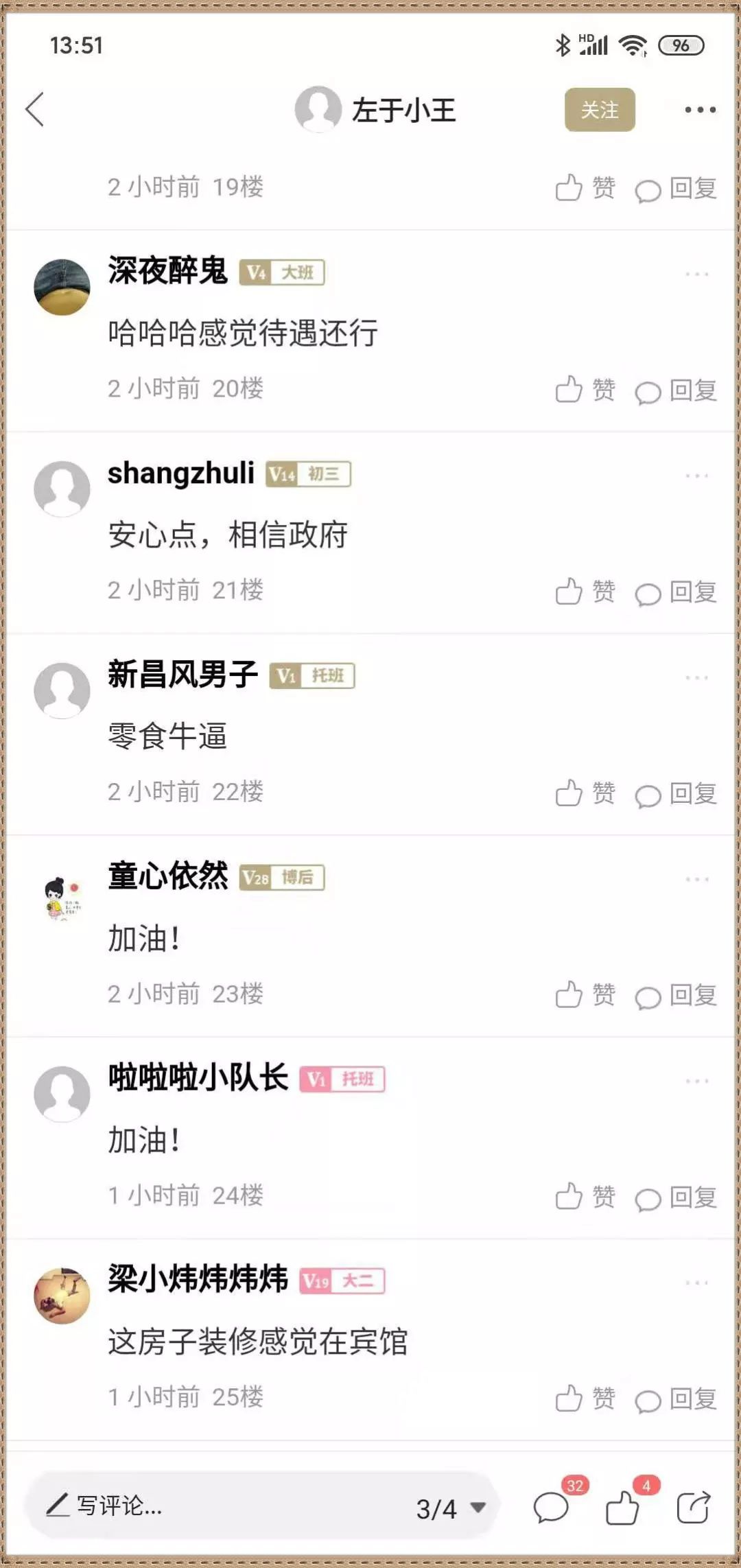741x1568 pixels.
Task: Like the post using bottom thumbs-up icon
Action: 623,1507
